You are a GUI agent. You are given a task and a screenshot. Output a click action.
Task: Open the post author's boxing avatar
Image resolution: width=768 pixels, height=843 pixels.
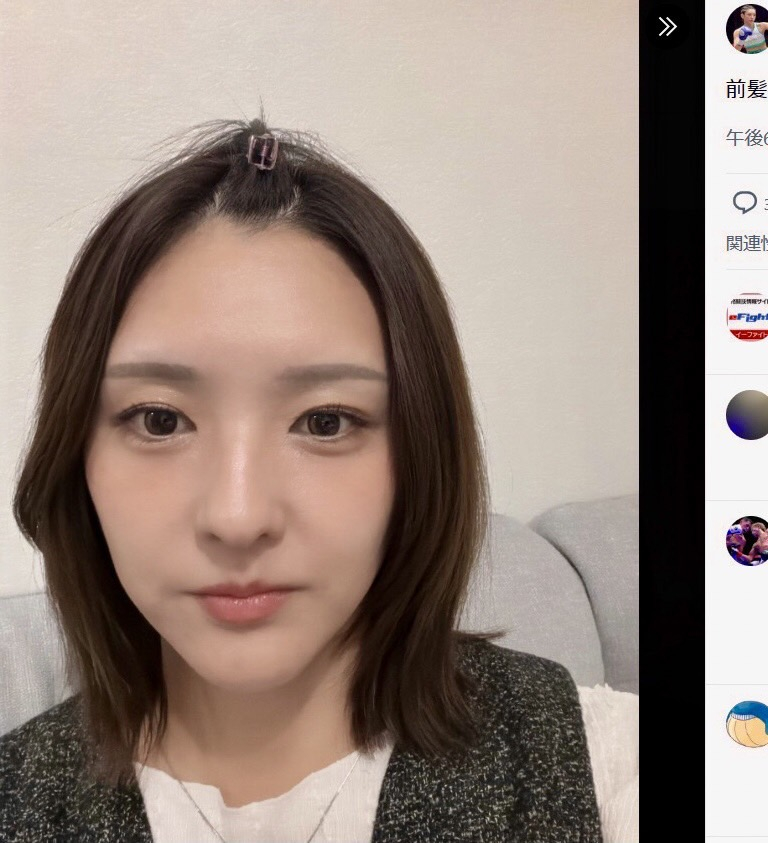(748, 29)
